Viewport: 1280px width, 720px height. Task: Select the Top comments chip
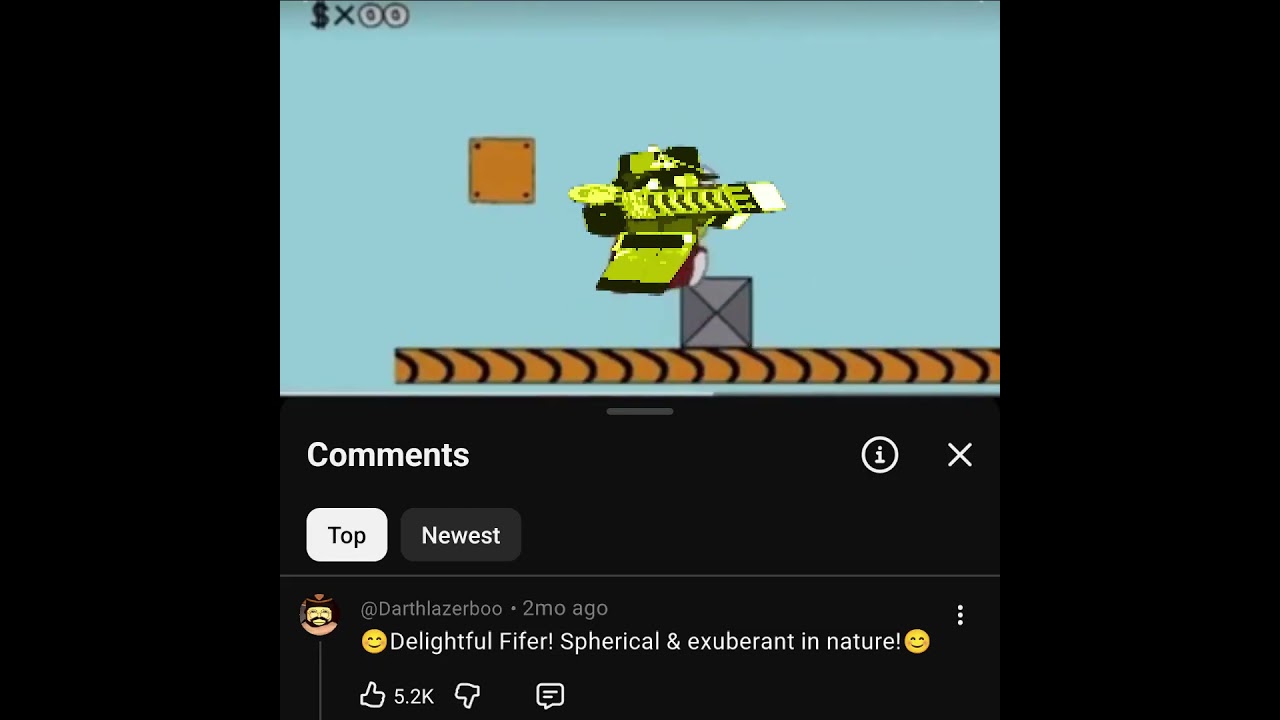(x=347, y=535)
